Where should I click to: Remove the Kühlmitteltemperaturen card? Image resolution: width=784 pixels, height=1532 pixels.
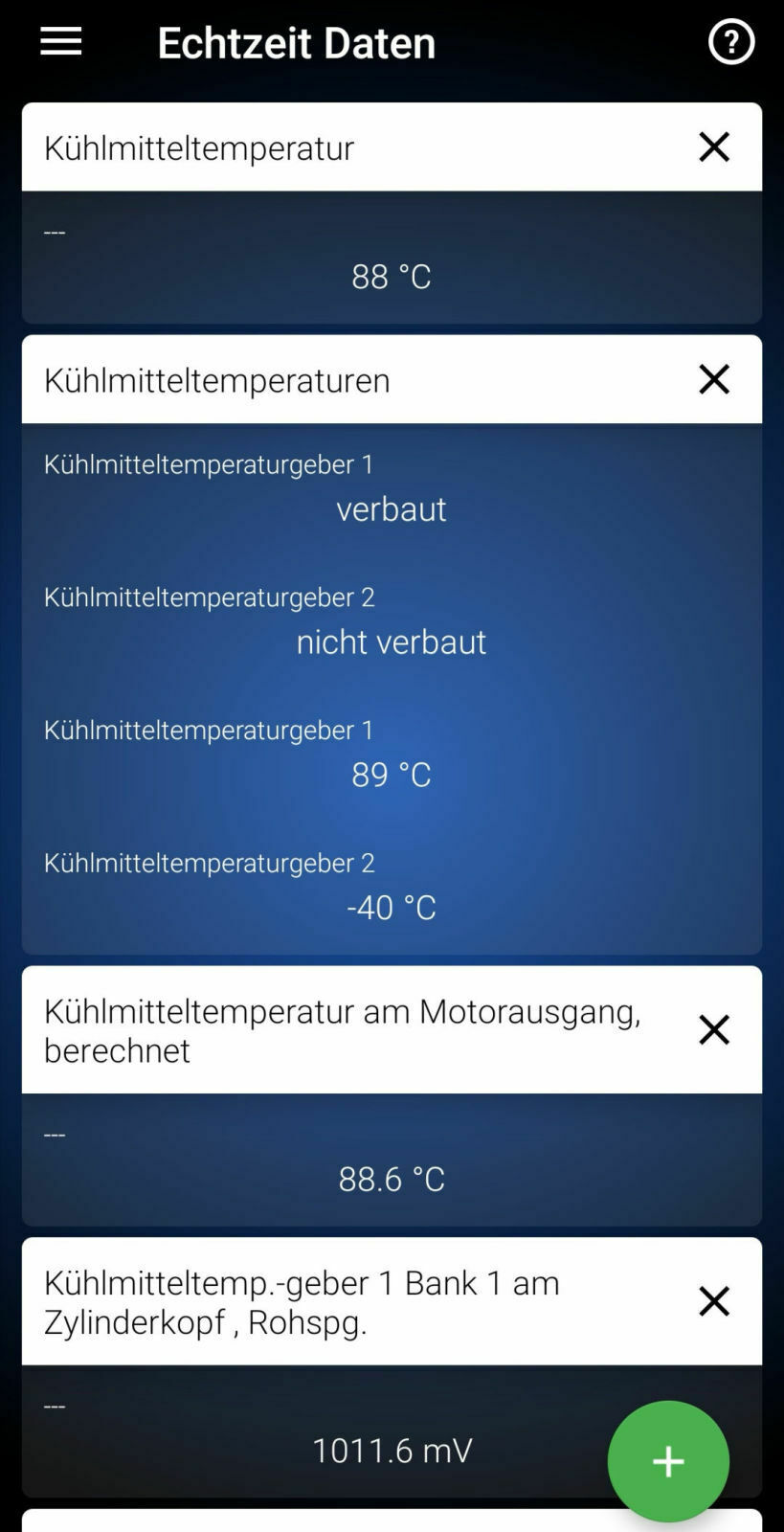[713, 379]
